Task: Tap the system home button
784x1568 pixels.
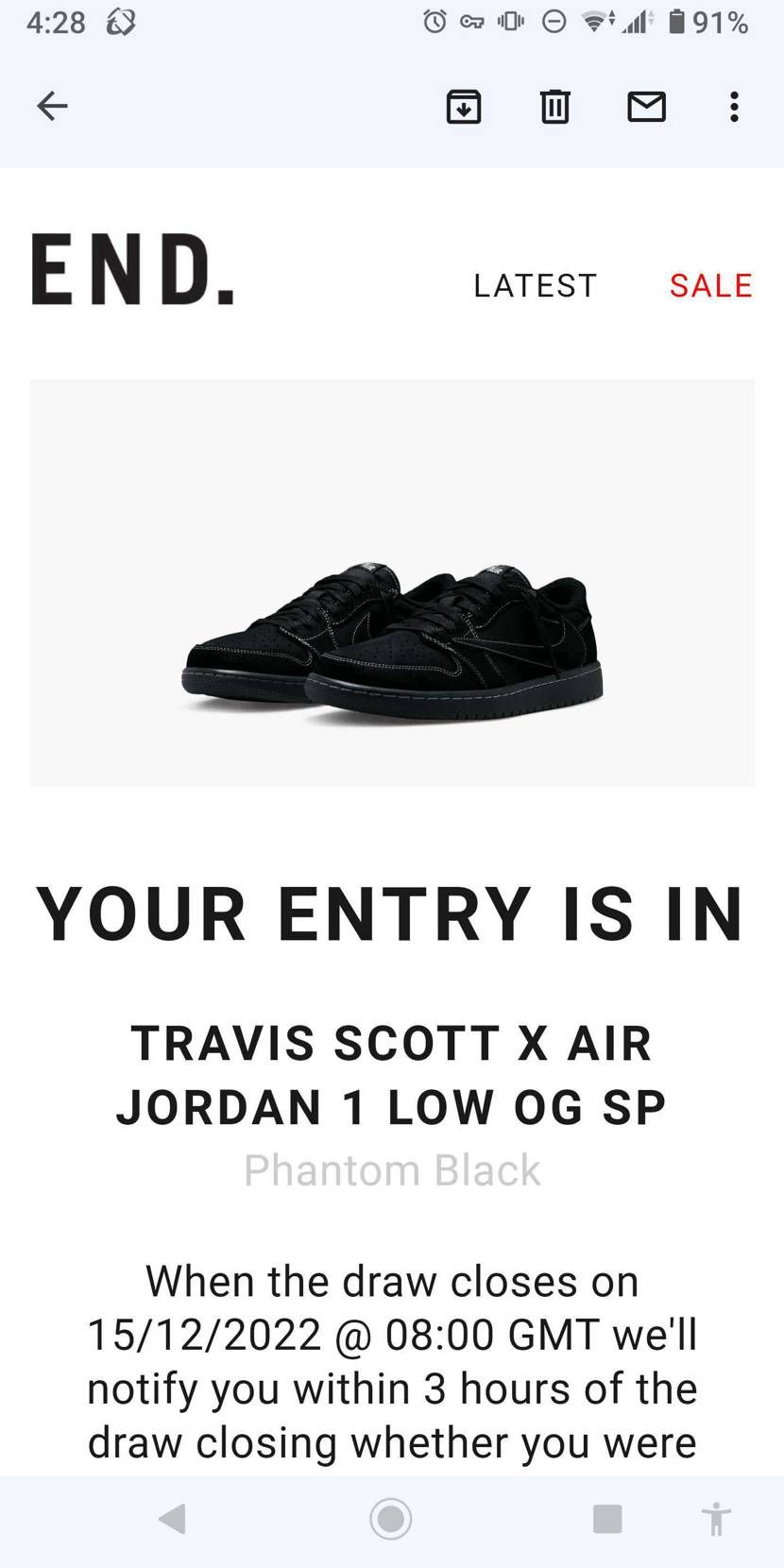Action: tap(390, 1519)
